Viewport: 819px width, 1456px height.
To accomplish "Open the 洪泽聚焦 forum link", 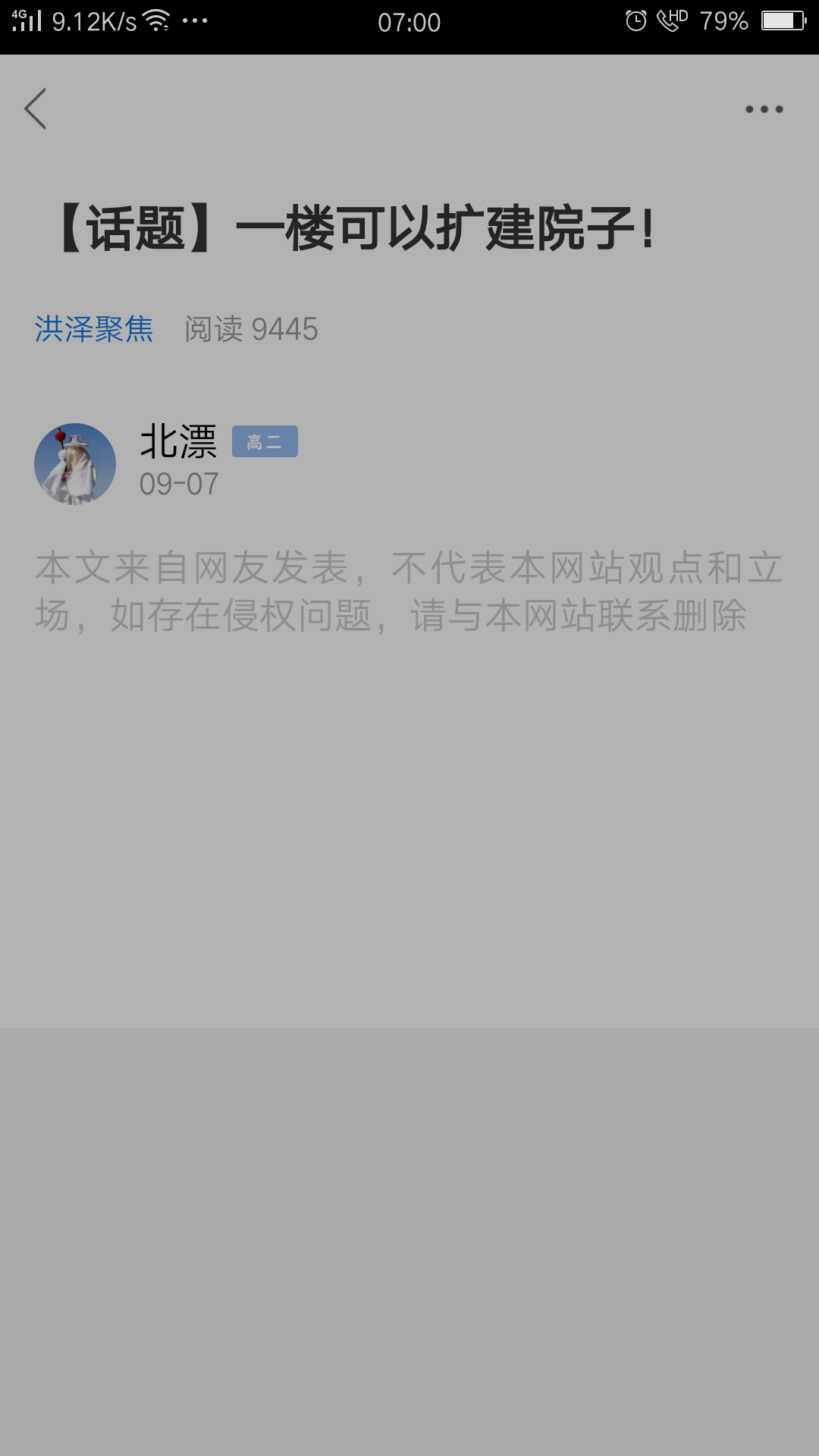I will click(94, 329).
